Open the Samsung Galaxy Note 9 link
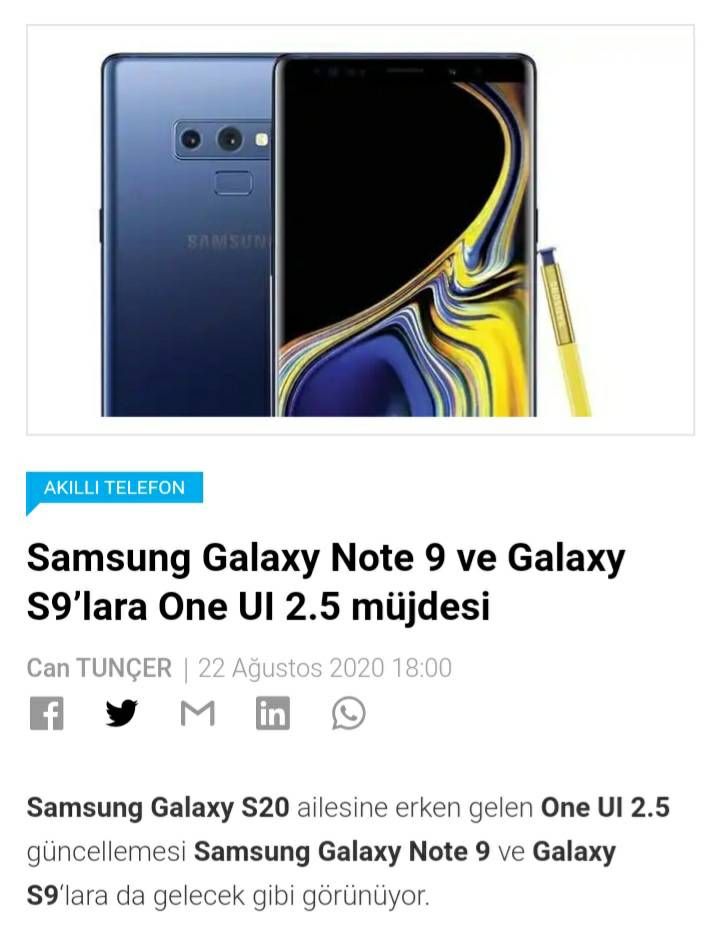 pyautogui.click(x=342, y=852)
